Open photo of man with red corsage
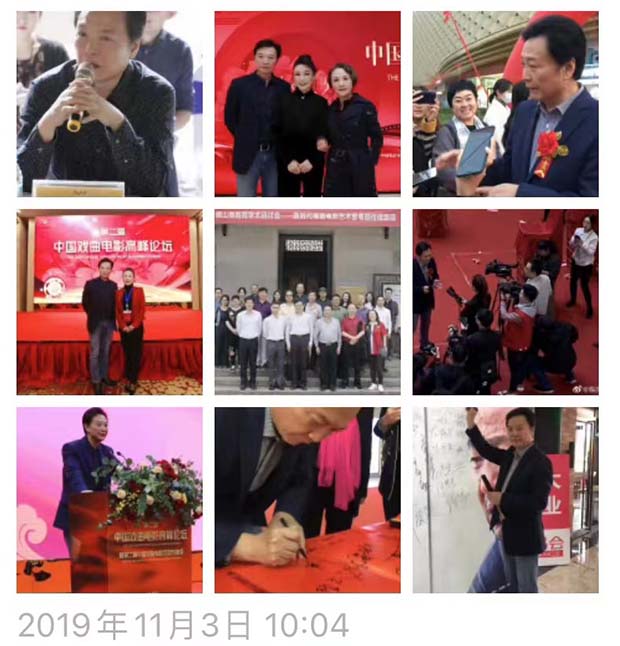This screenshot has height=646, width=620. click(x=505, y=104)
